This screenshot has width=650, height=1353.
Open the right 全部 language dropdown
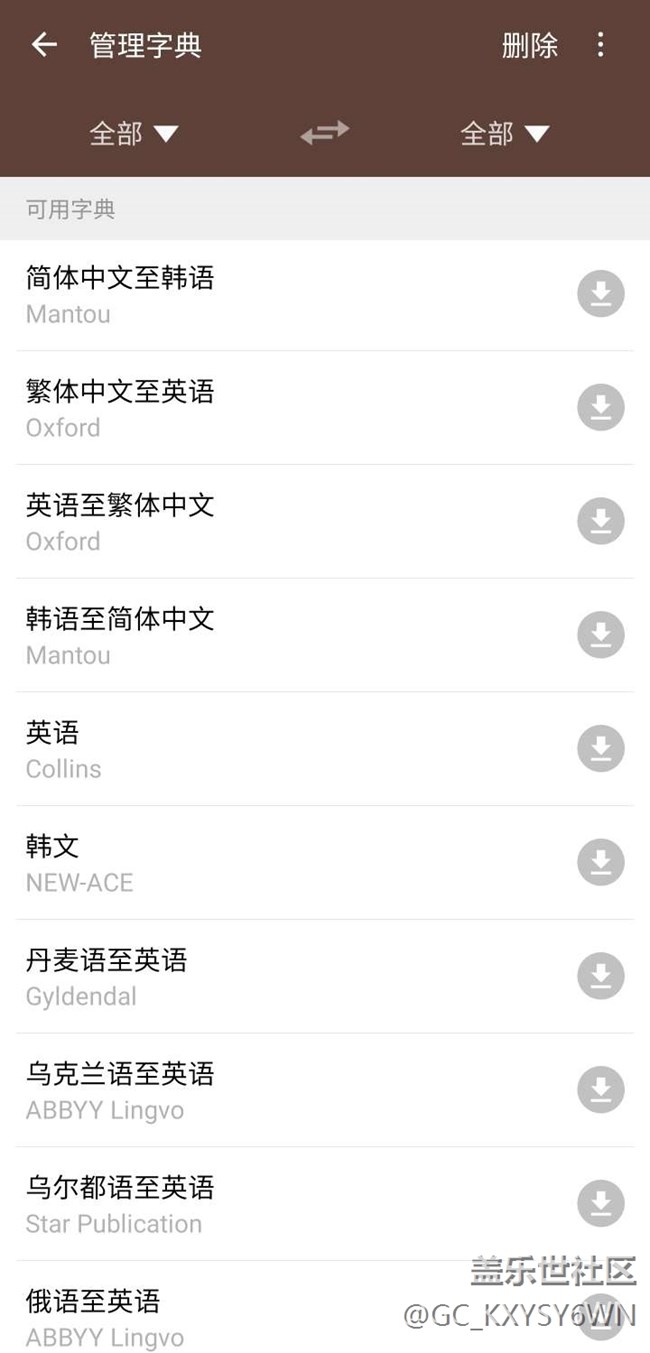click(x=504, y=133)
